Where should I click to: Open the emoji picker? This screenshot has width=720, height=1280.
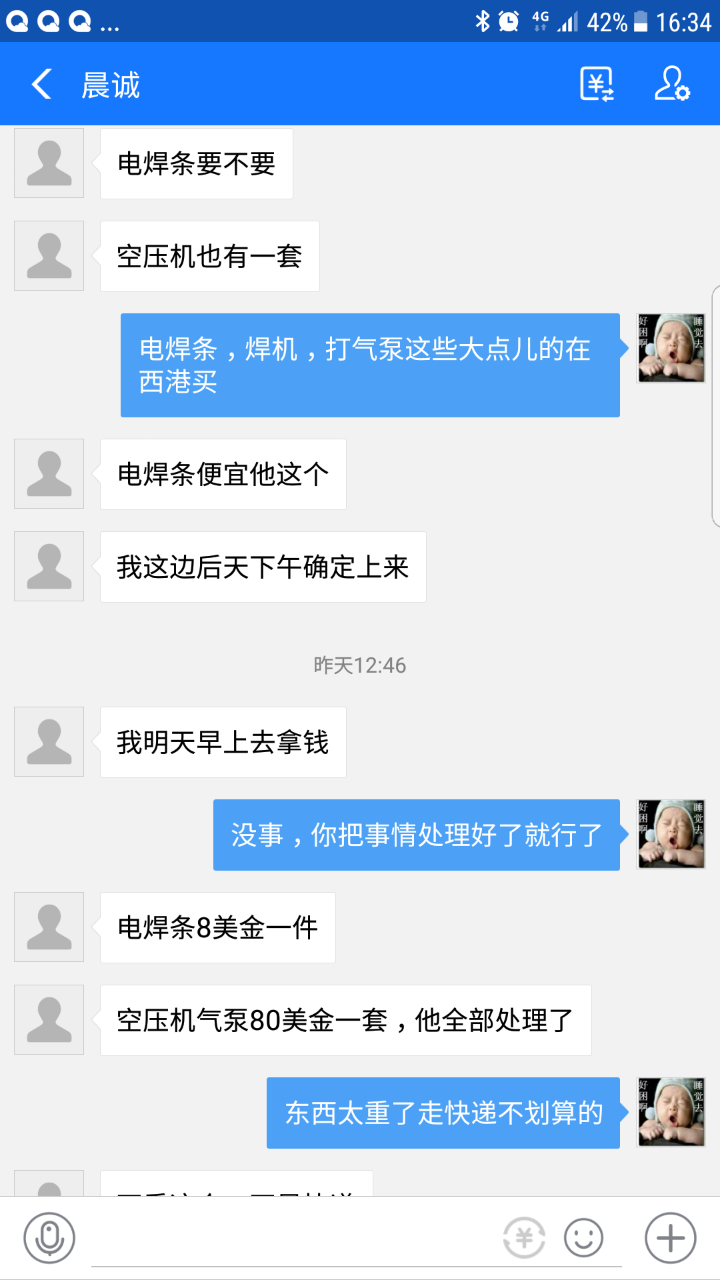584,1238
